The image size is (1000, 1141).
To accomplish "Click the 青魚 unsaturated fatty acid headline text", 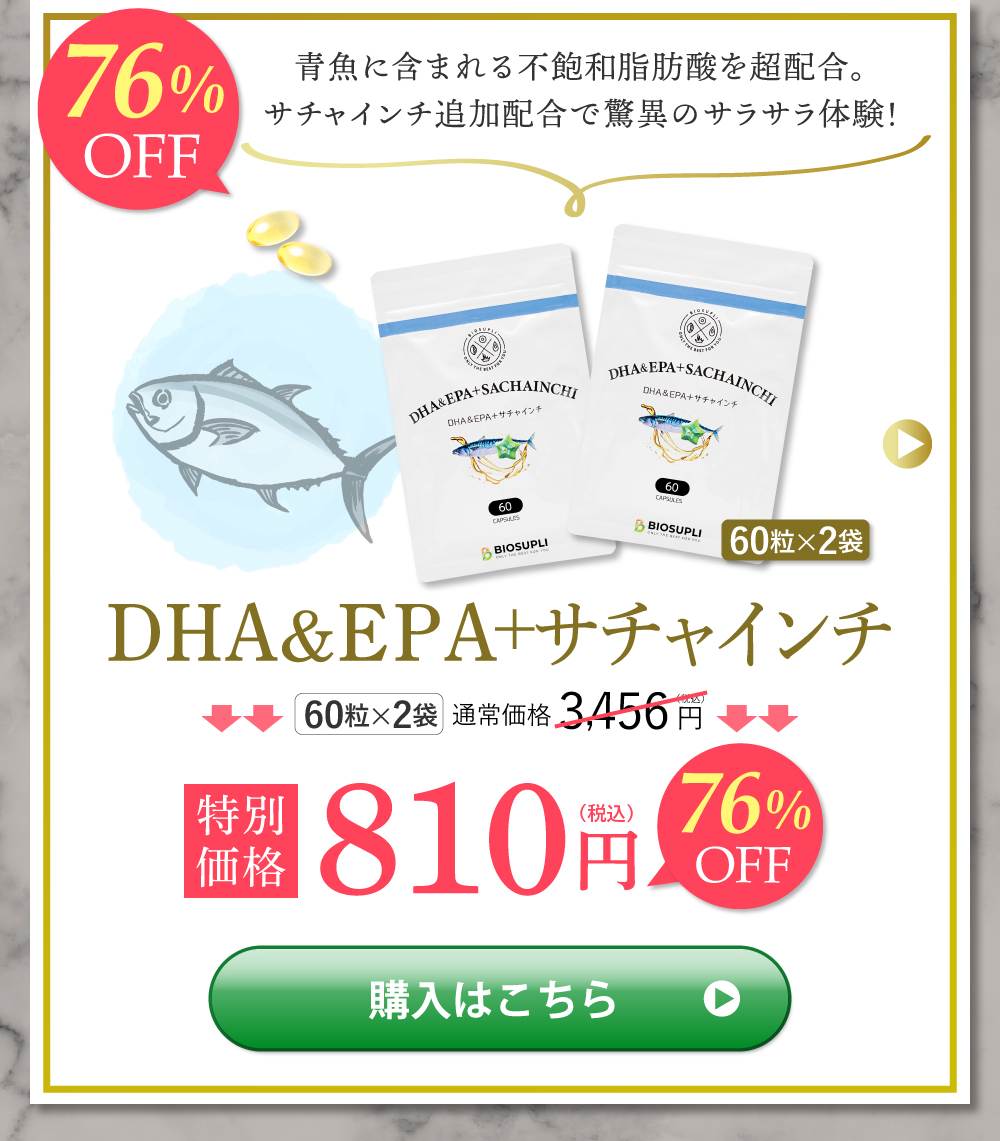I will point(585,62).
